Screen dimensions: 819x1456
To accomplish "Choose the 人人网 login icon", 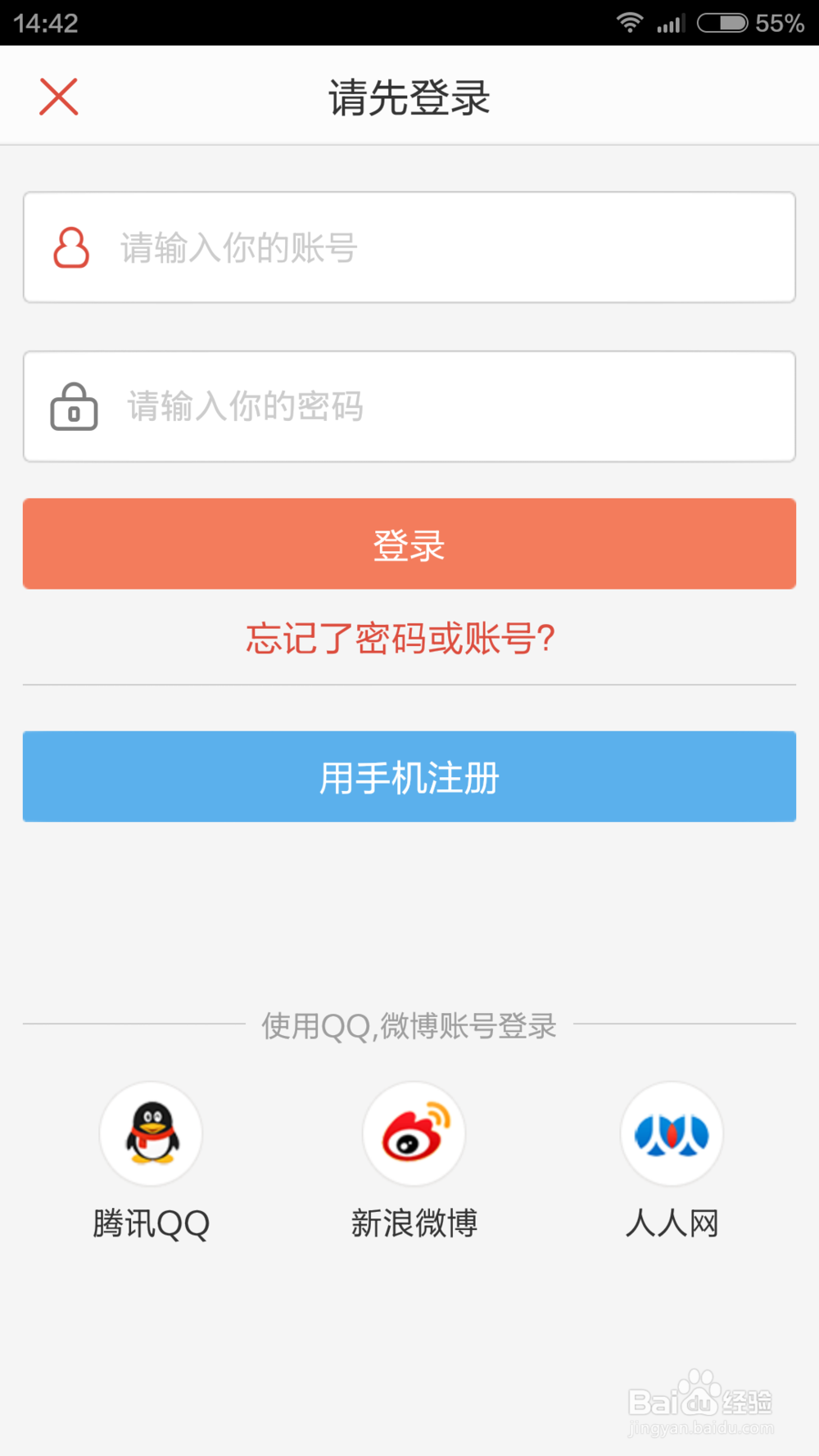I will (x=671, y=1133).
